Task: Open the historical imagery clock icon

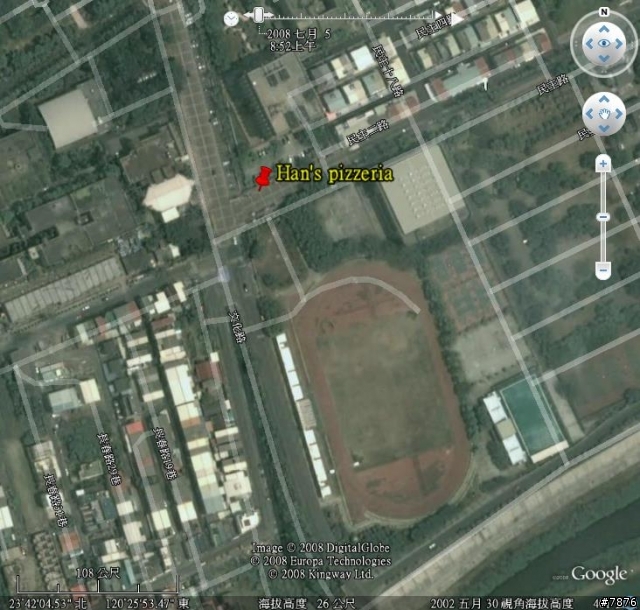Action: click(232, 18)
